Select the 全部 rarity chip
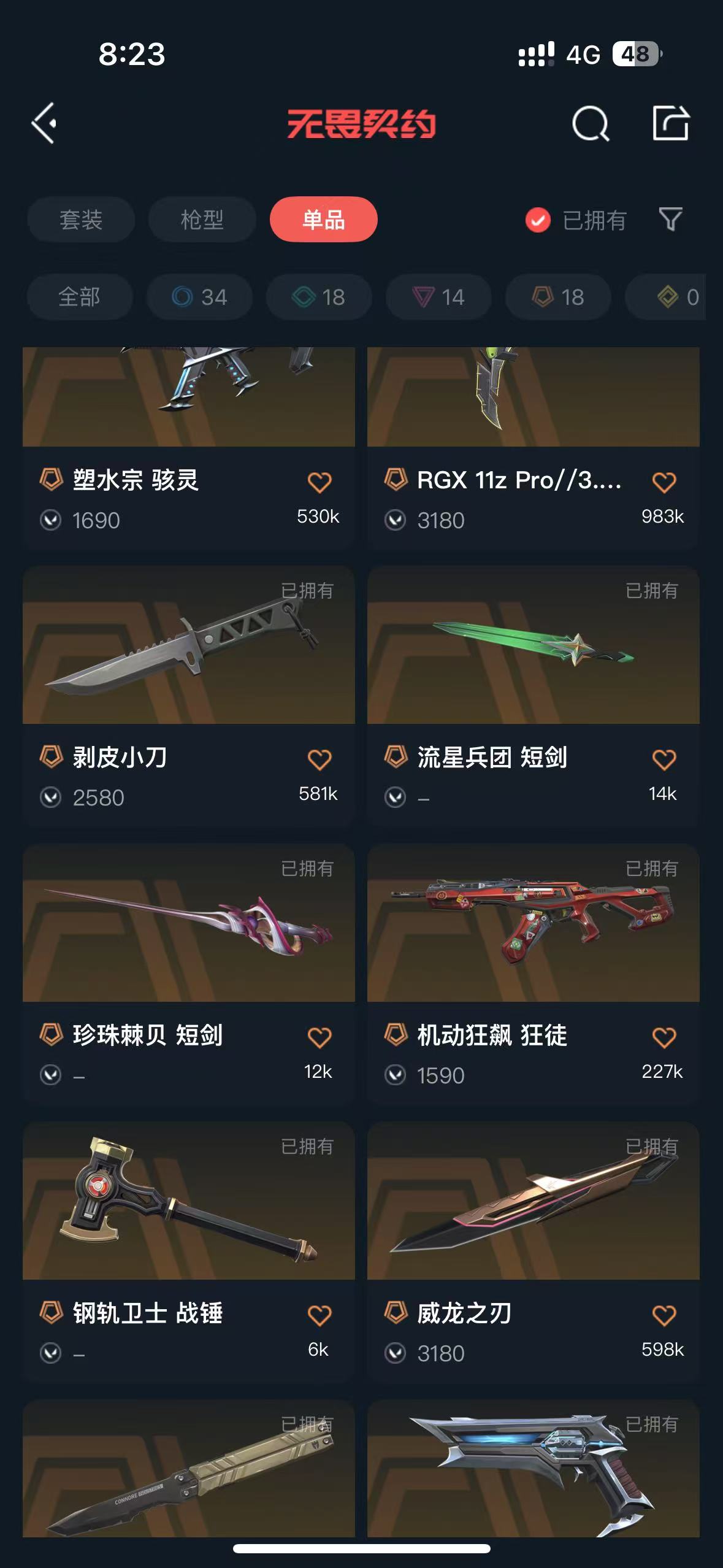The image size is (723, 1568). click(79, 298)
